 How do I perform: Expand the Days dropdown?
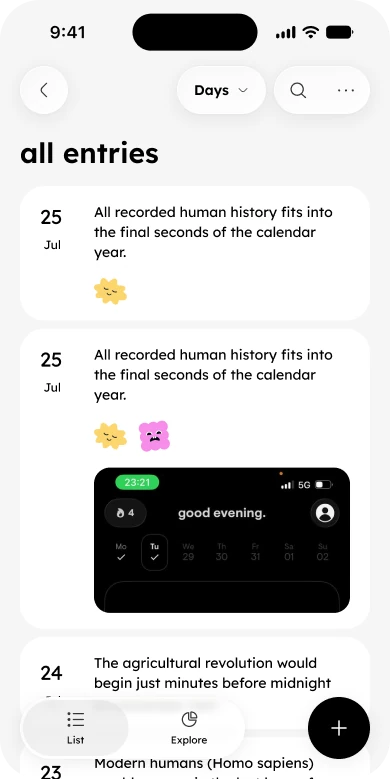coord(221,90)
